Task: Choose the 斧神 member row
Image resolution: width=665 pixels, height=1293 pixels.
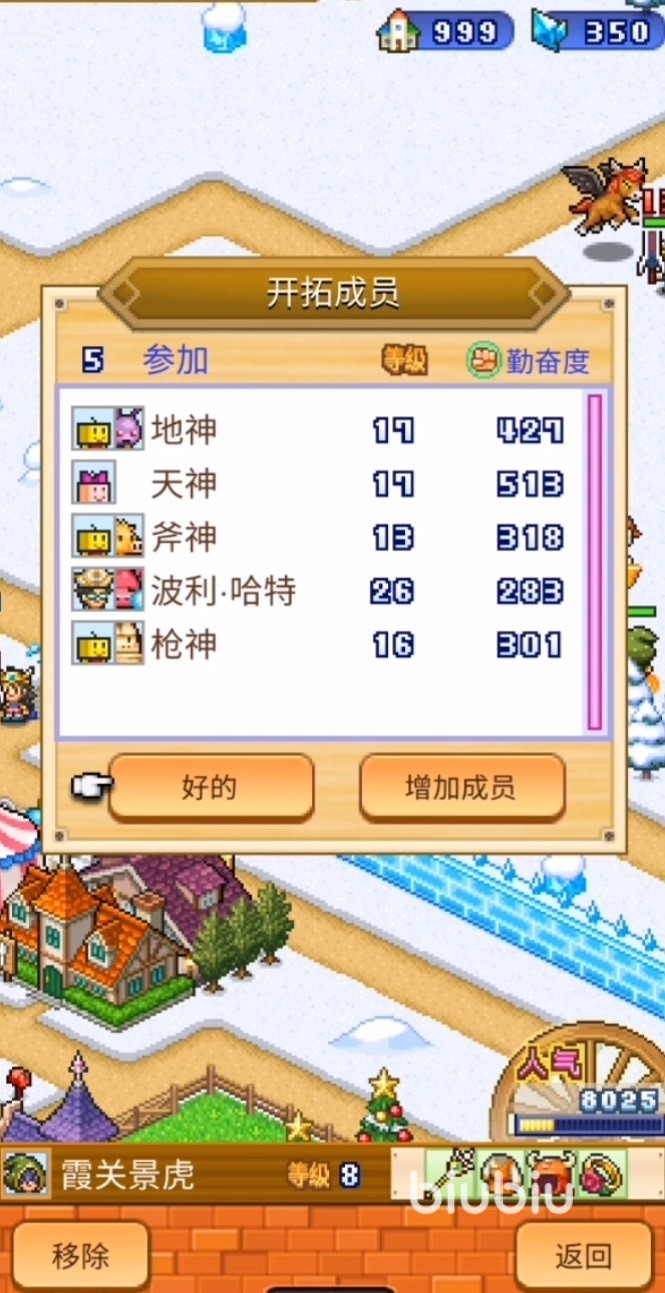Action: tap(320, 538)
